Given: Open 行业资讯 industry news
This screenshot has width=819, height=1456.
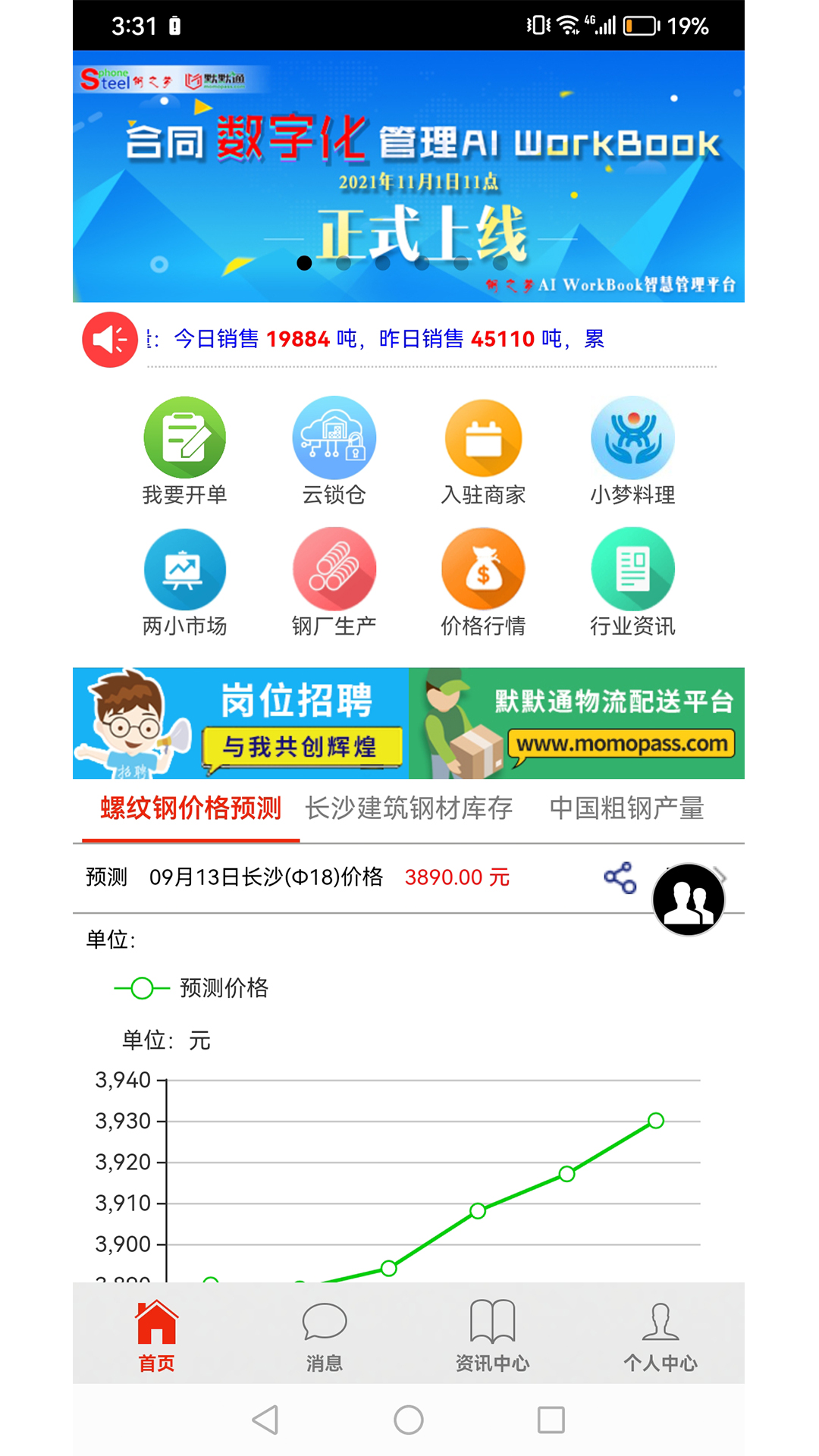Looking at the screenshot, I should [x=632, y=582].
